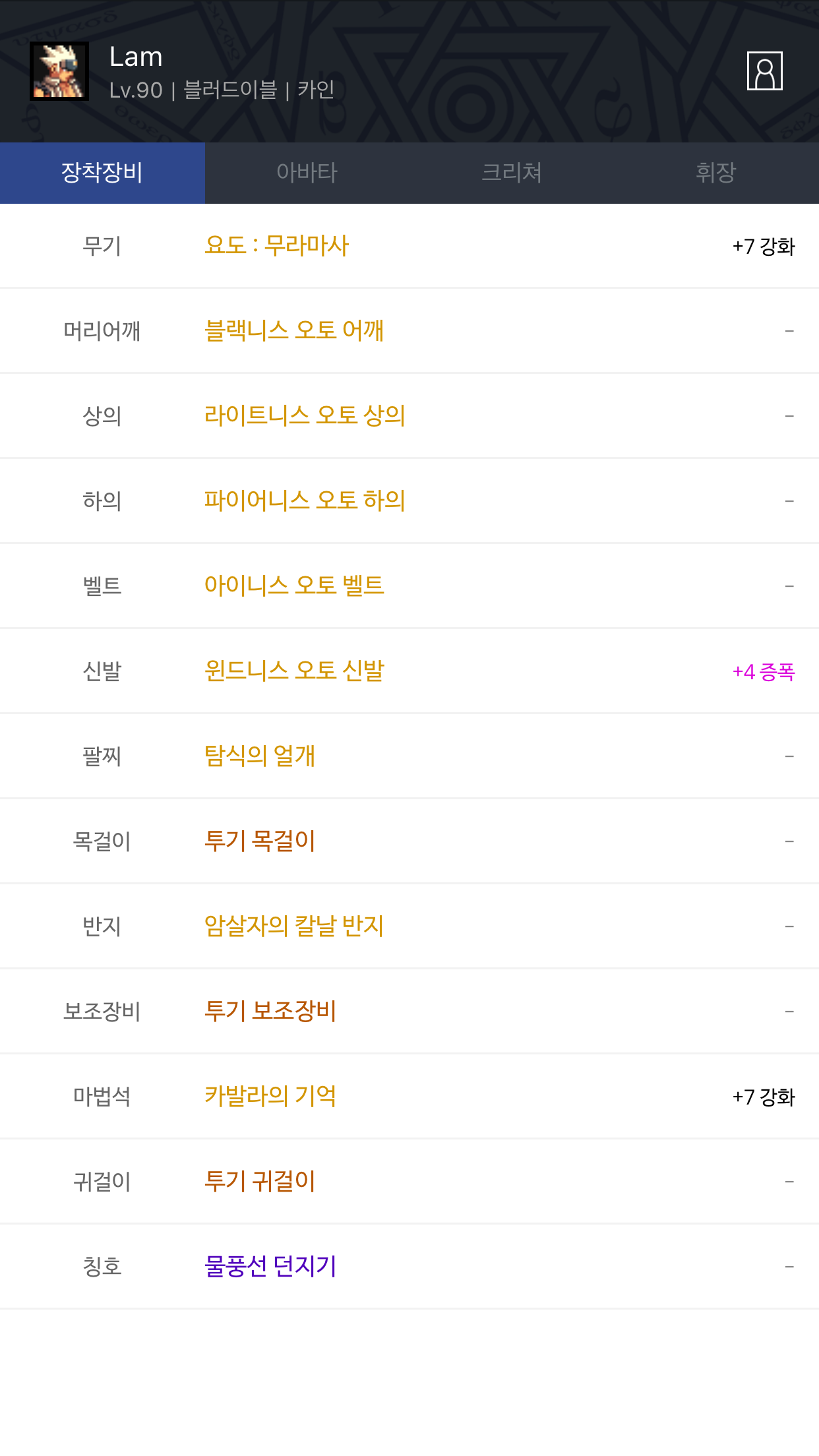Open bracelet item 탐식의 얼개
The width and height of the screenshot is (819, 1456).
pos(260,756)
